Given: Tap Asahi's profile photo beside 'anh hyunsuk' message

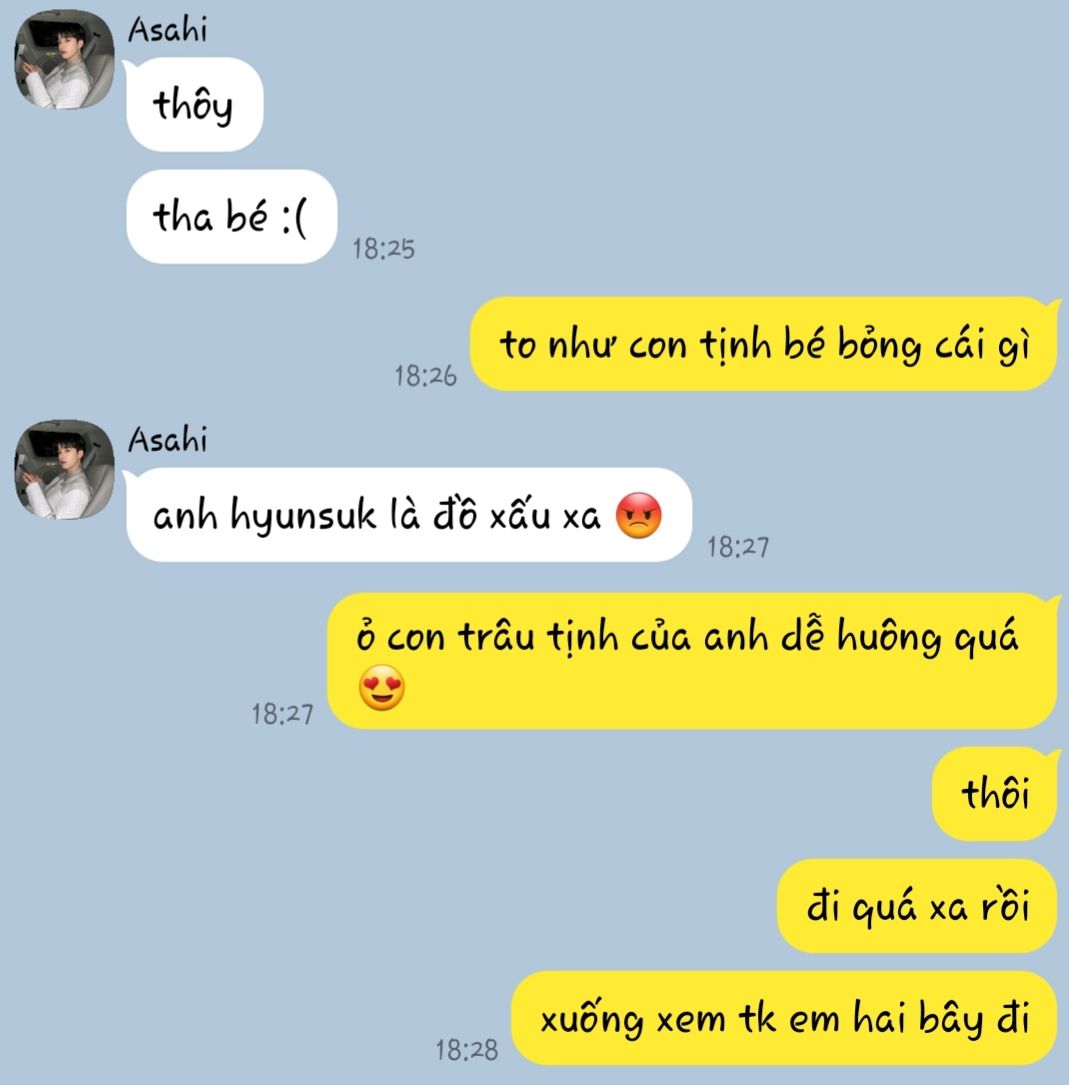Looking at the screenshot, I should [63, 470].
